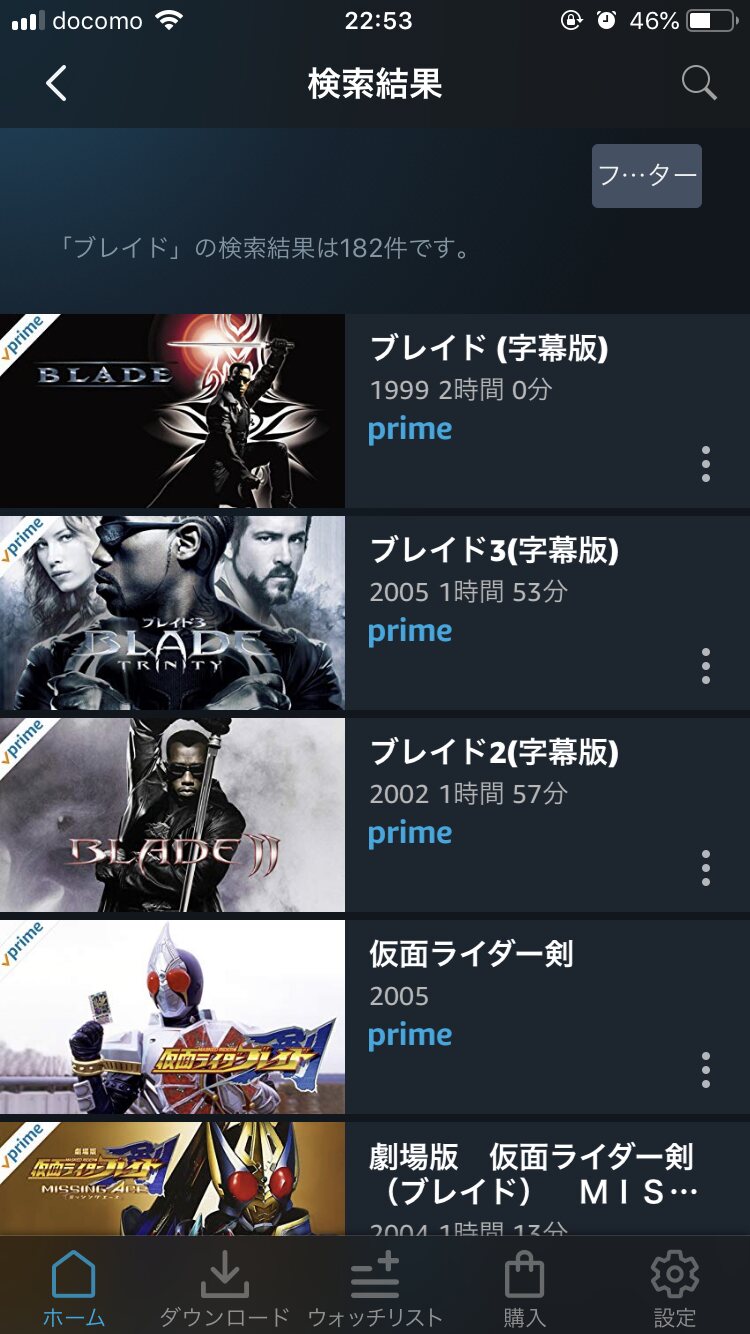
Task: Open more options for ブレイド (字幕版)
Action: pyautogui.click(x=706, y=465)
